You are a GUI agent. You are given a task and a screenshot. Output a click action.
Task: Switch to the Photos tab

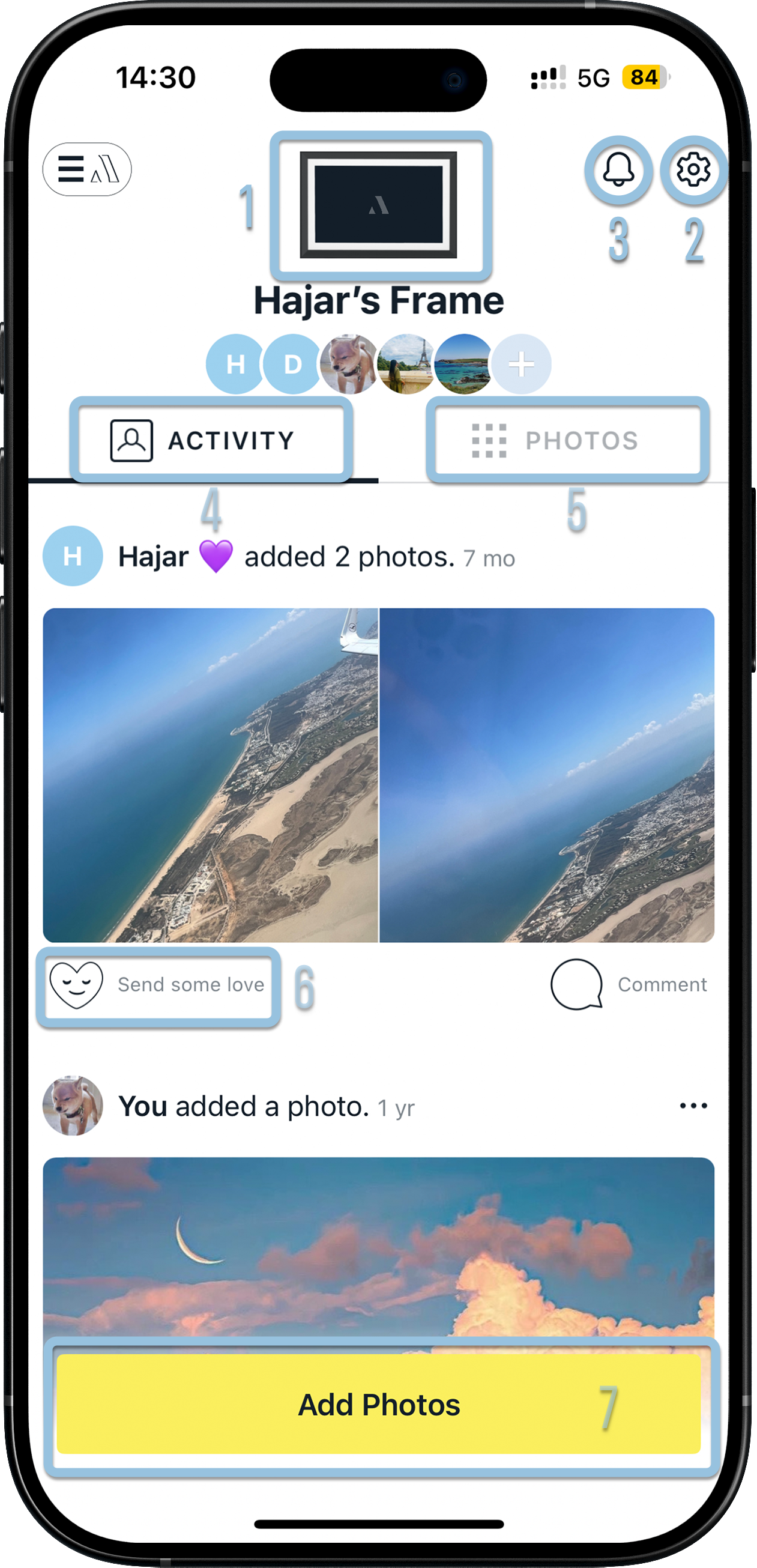(567, 440)
